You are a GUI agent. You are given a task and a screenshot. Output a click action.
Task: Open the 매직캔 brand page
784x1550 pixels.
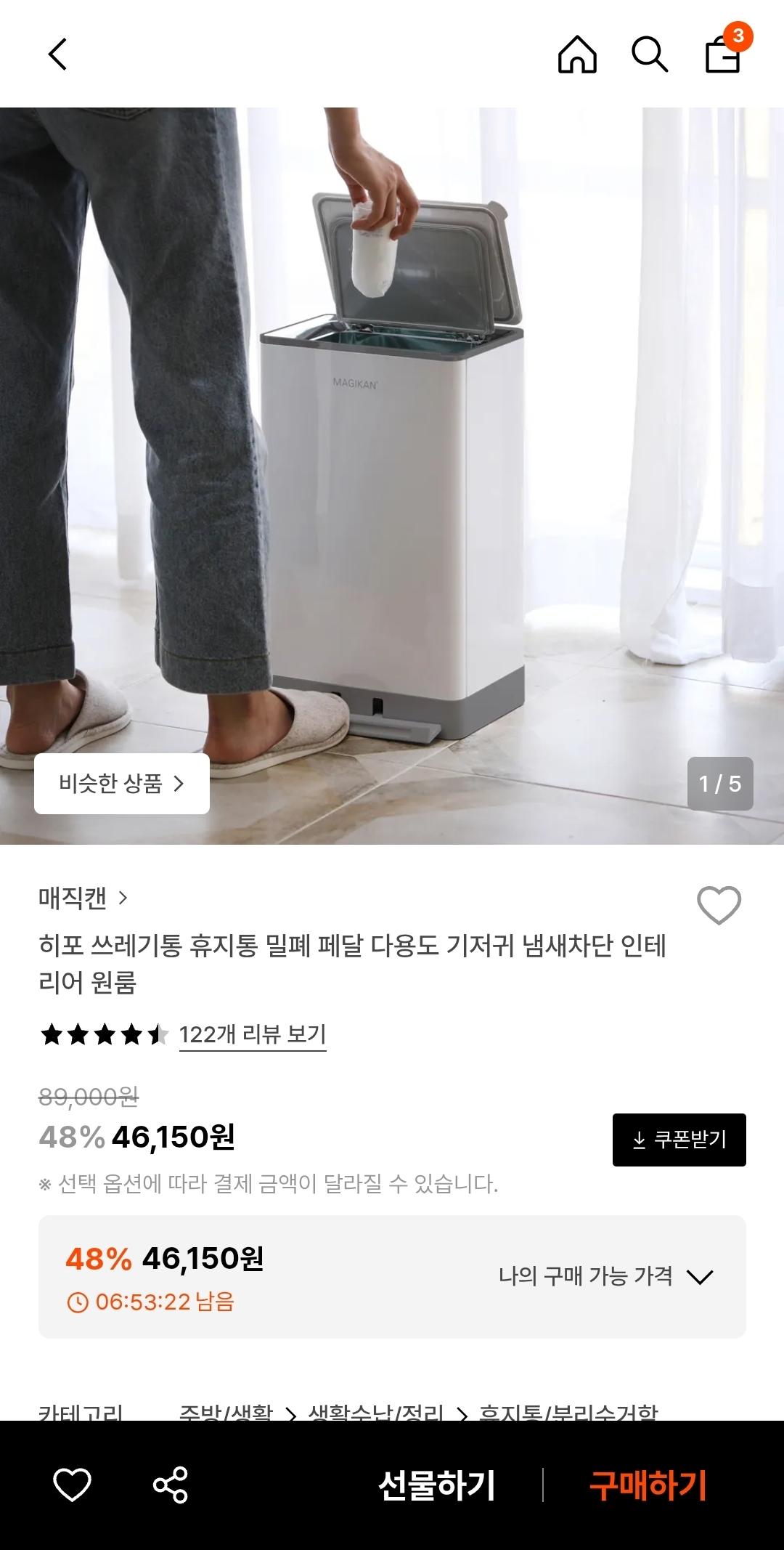point(83,898)
